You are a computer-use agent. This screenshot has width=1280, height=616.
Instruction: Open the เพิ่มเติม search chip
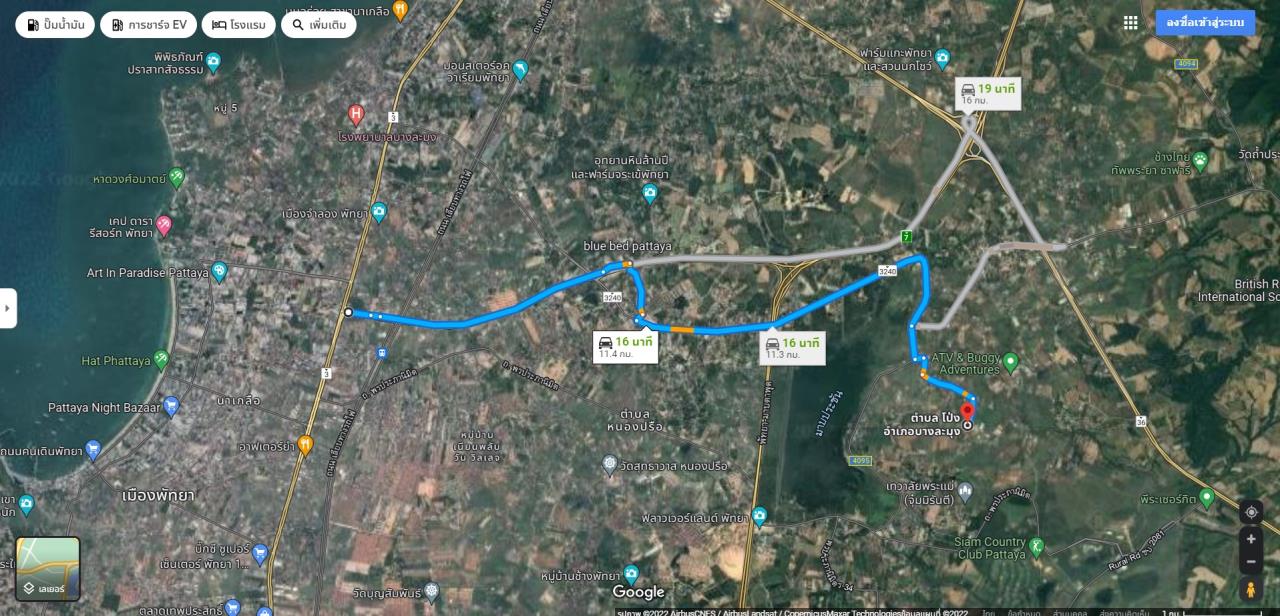click(318, 25)
